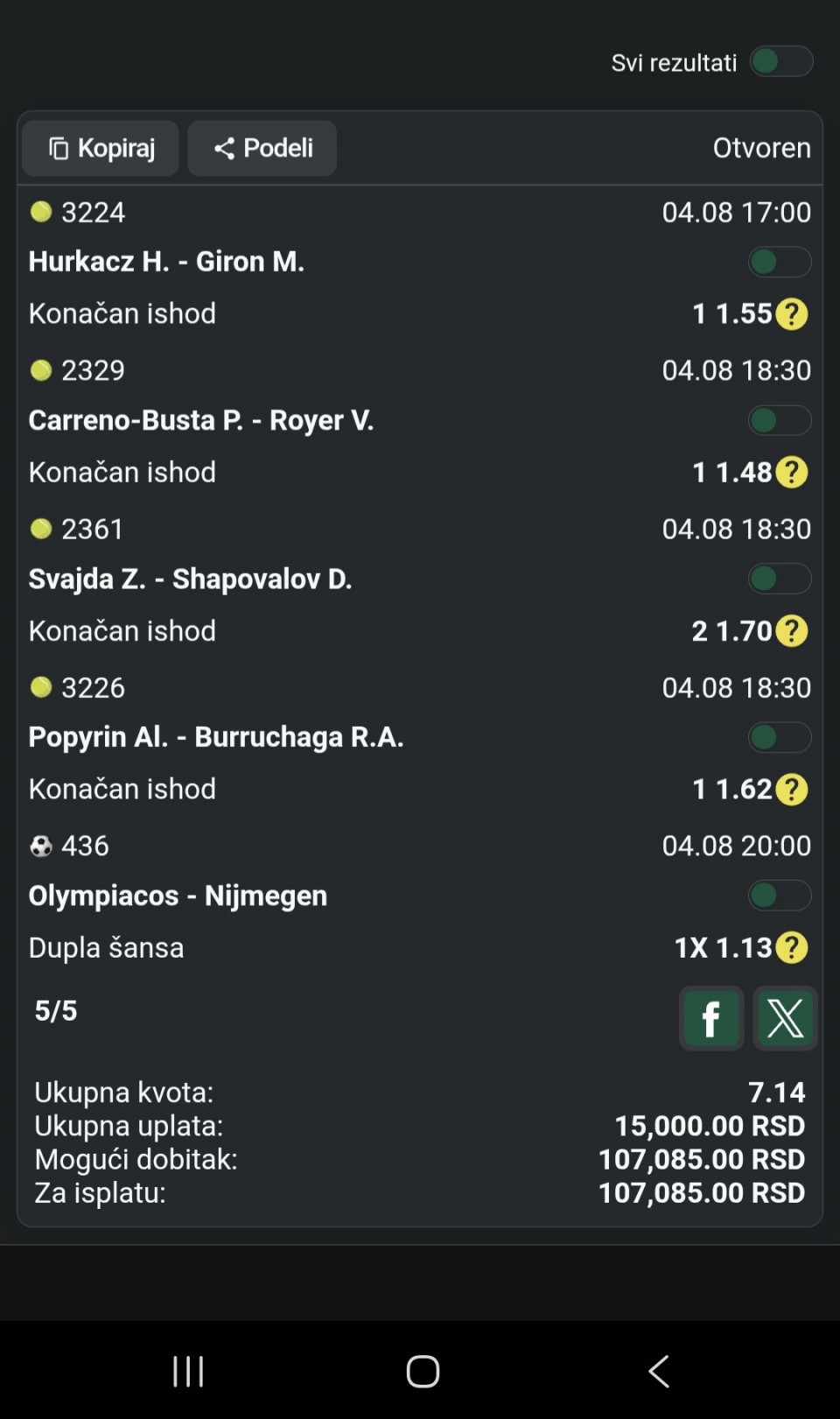Toggle the switch for Hurkacz H. - Giron M.
This screenshot has height=1419, width=840.
780,262
